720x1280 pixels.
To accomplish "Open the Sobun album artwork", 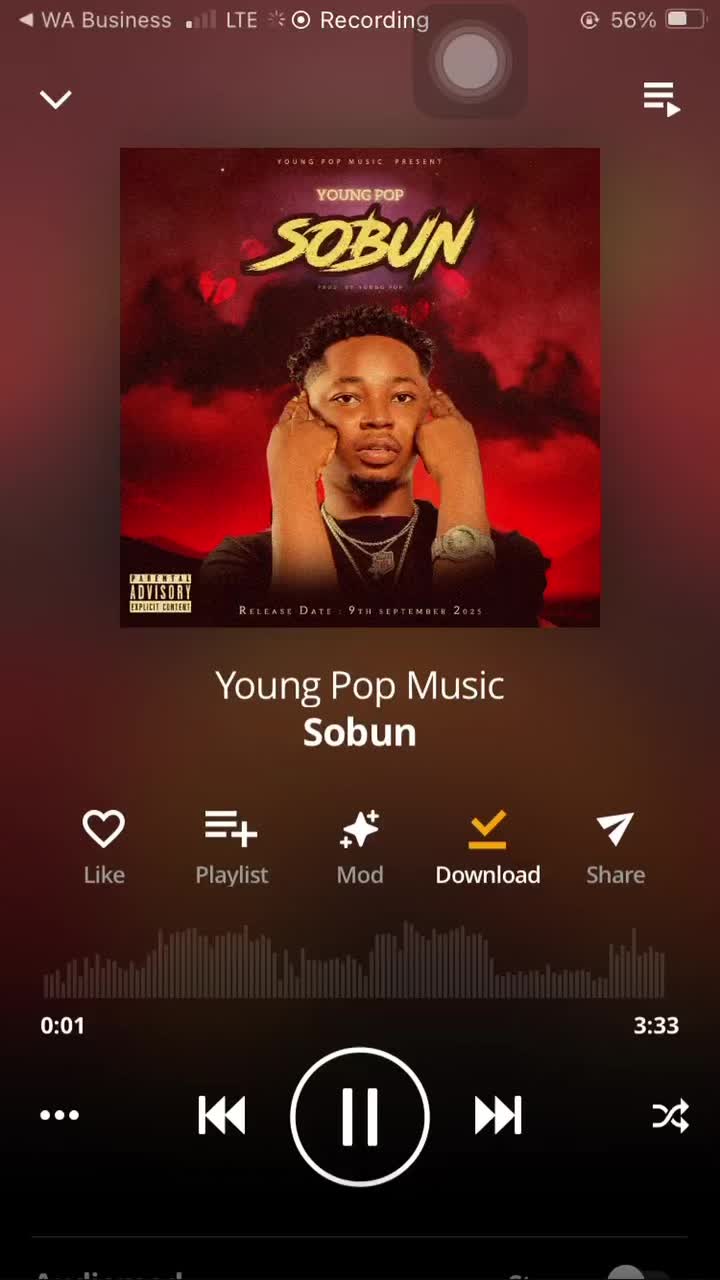I will click(x=360, y=388).
